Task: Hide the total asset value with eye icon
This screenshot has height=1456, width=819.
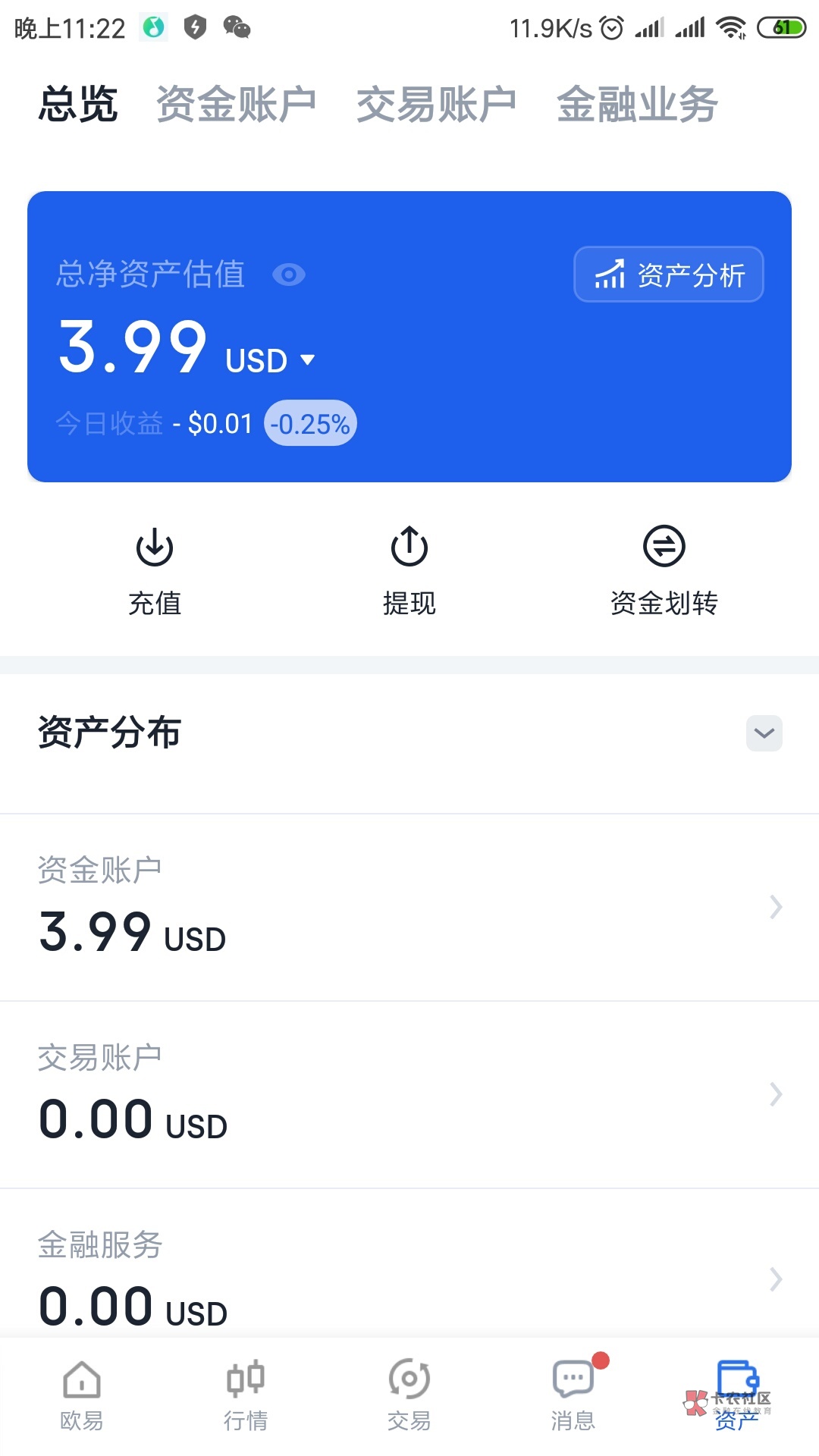Action: tap(289, 275)
